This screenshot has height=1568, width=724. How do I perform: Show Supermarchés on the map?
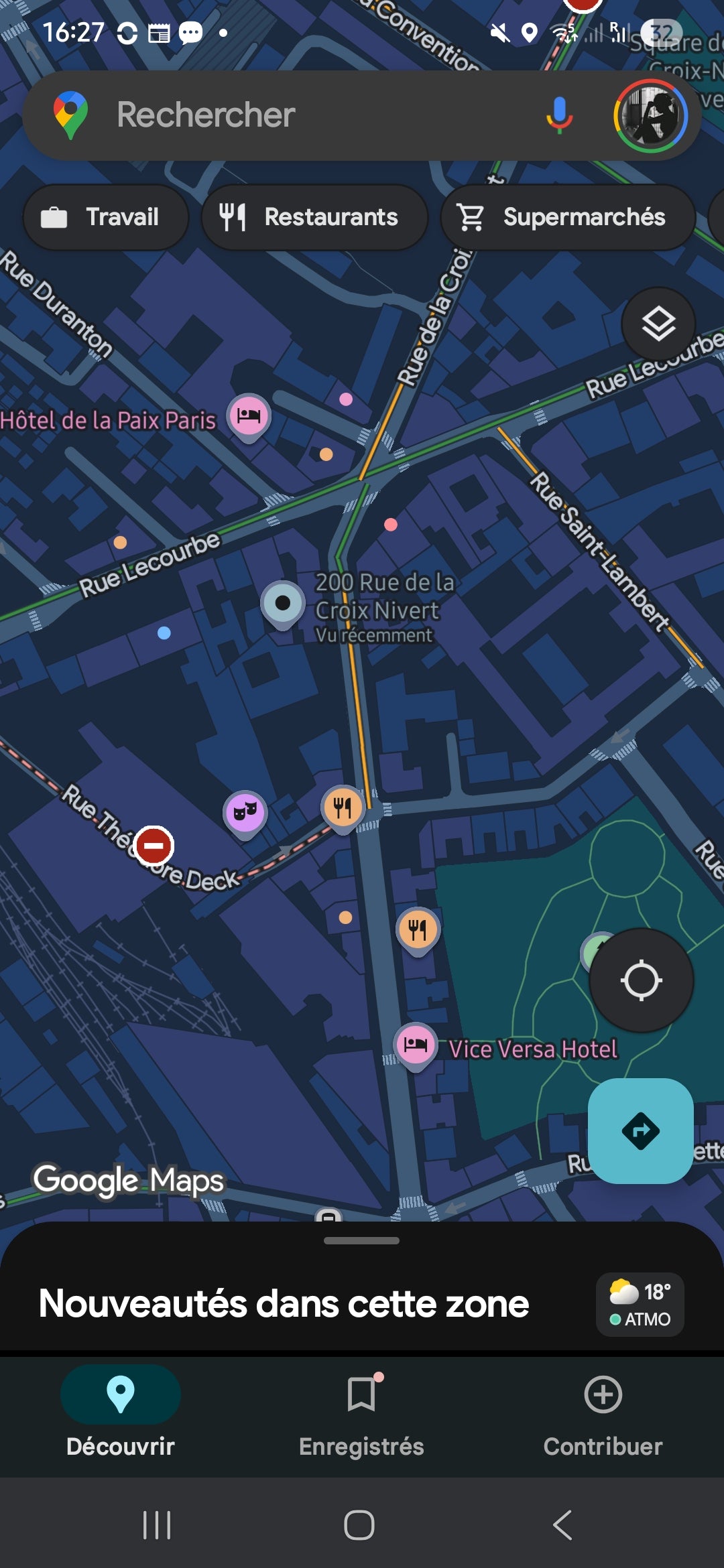pos(567,217)
